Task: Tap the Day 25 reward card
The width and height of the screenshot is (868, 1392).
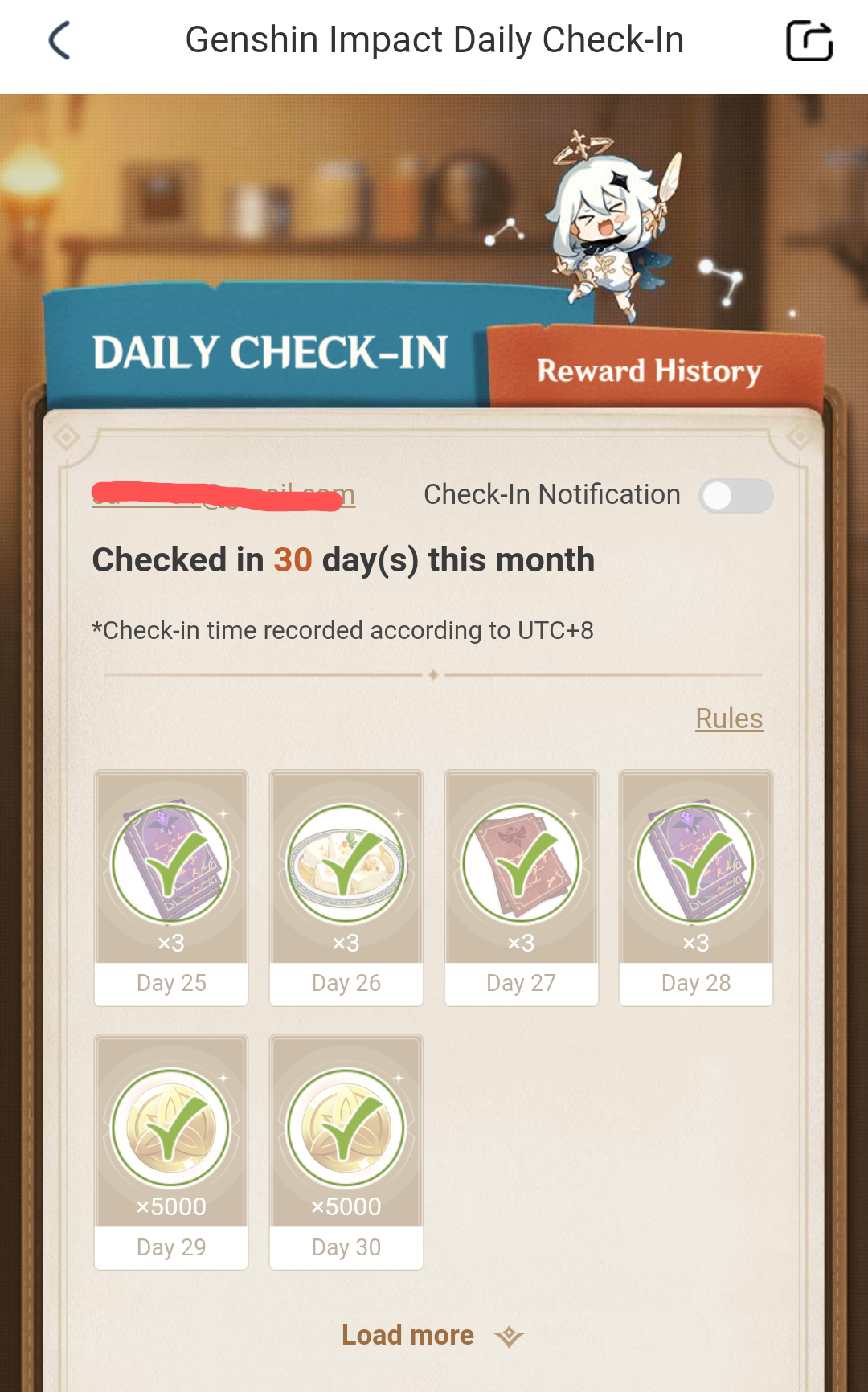Action: [x=171, y=888]
